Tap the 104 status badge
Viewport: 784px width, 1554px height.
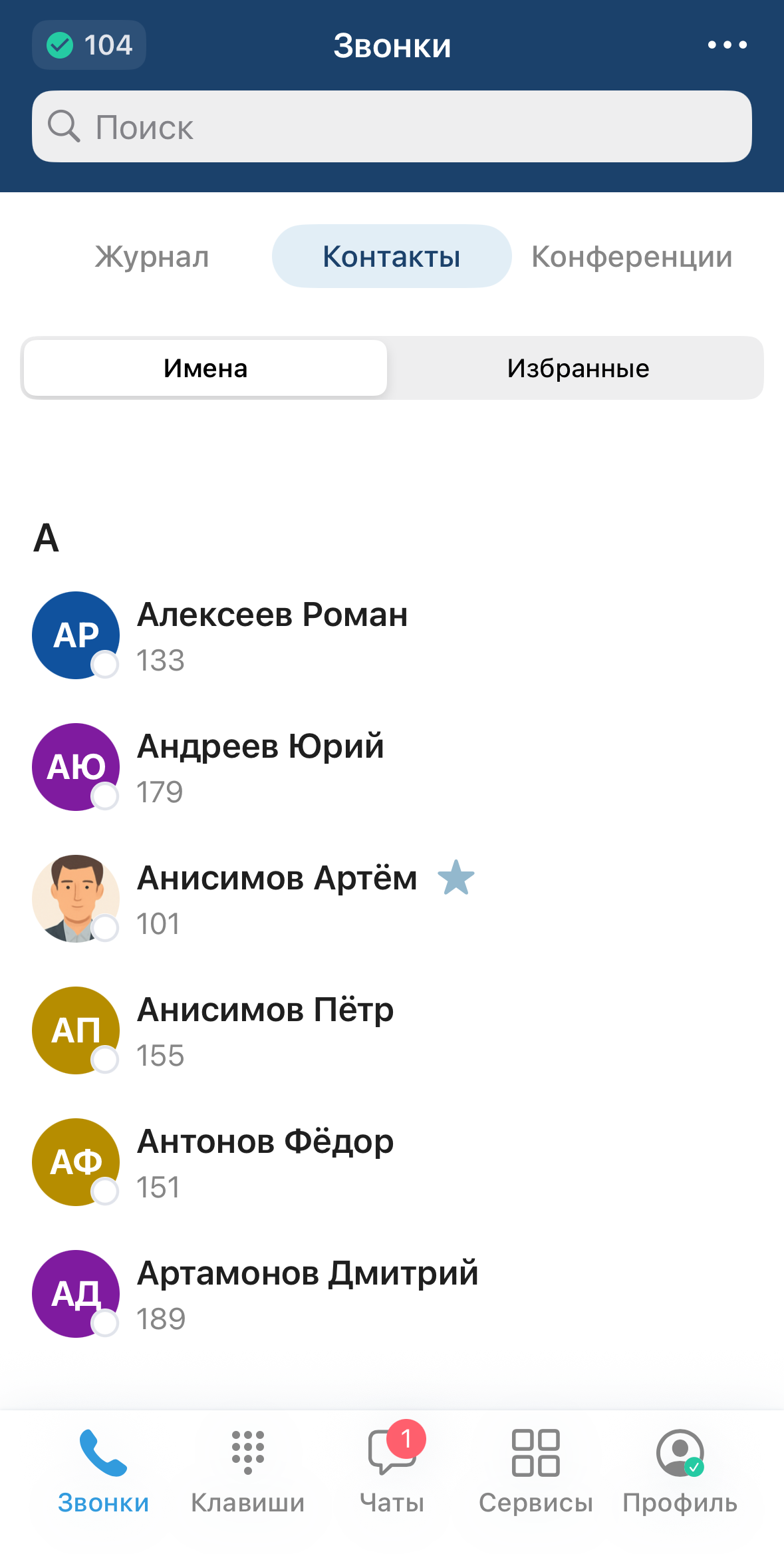tap(89, 45)
